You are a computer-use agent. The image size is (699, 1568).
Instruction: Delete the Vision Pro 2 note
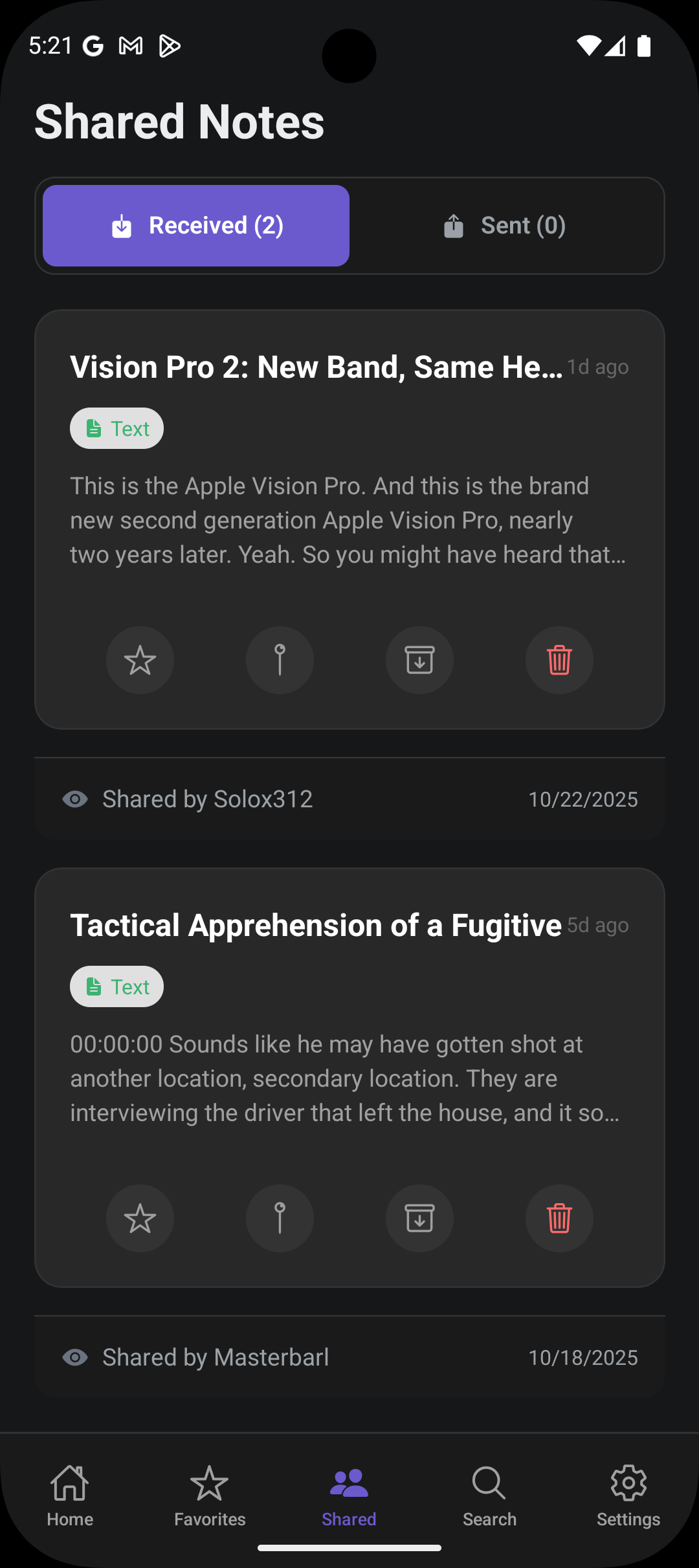coord(559,660)
